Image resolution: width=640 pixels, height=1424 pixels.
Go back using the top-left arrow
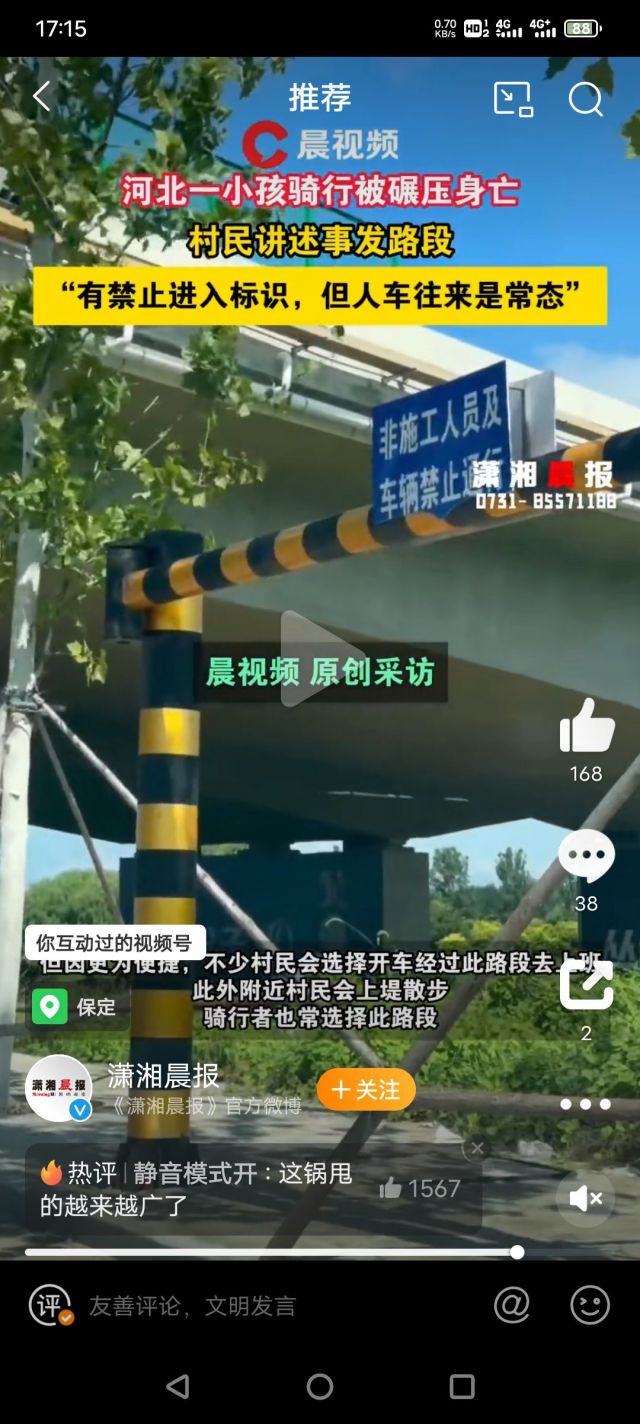point(41,97)
